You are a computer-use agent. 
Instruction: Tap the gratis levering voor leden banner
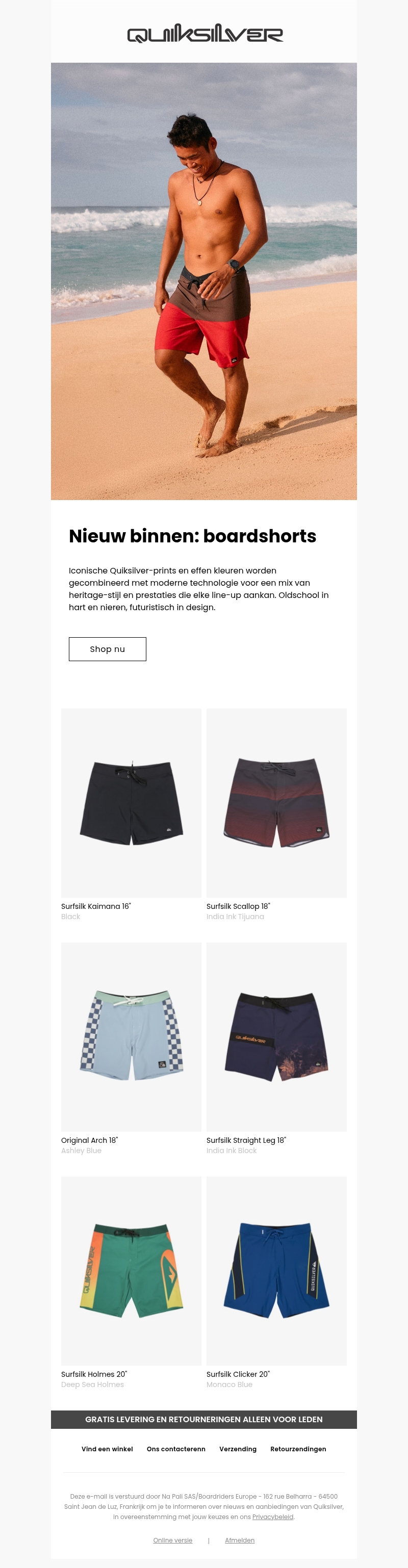(x=204, y=1419)
